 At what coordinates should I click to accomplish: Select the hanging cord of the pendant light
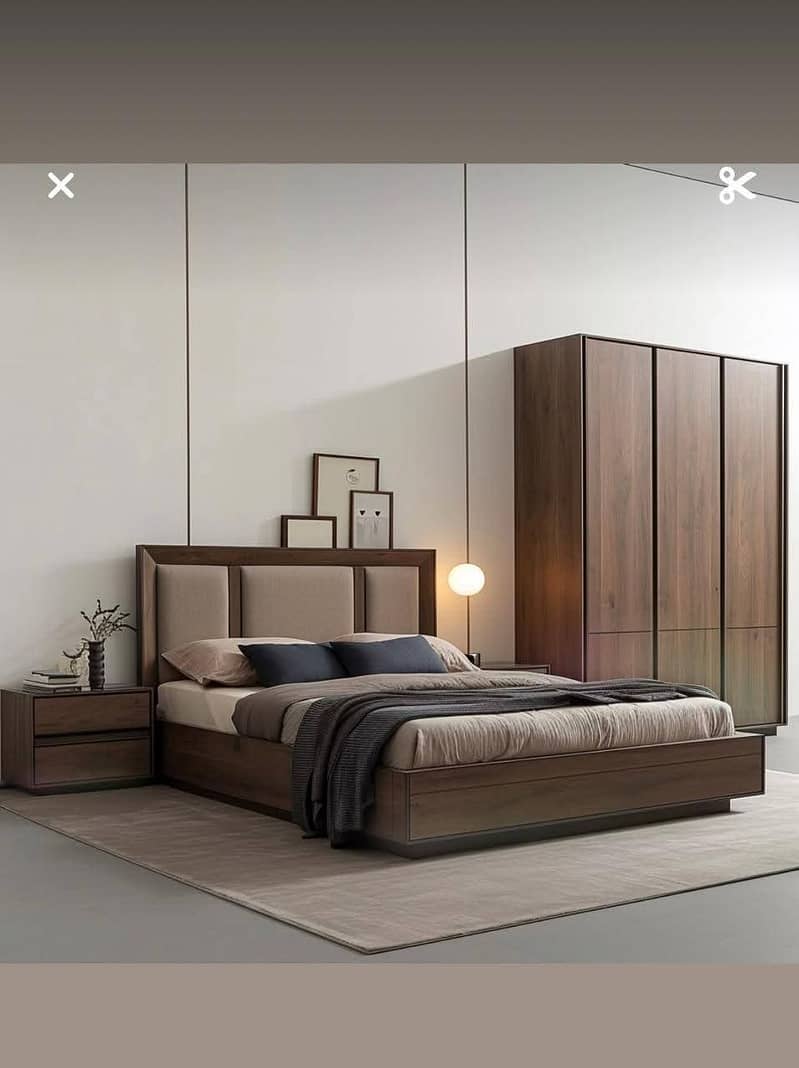[x=466, y=400]
